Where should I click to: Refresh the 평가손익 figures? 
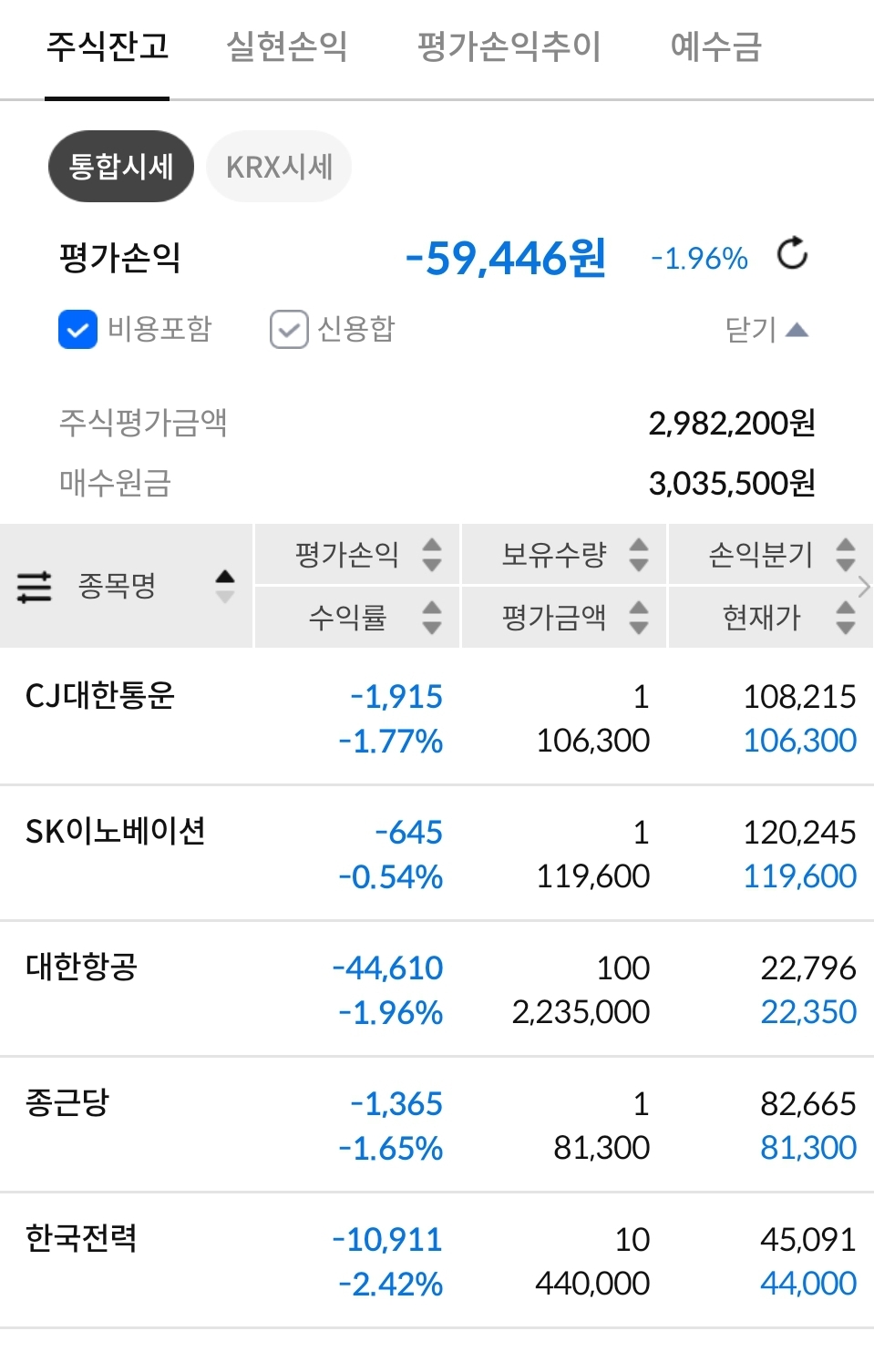(x=792, y=254)
